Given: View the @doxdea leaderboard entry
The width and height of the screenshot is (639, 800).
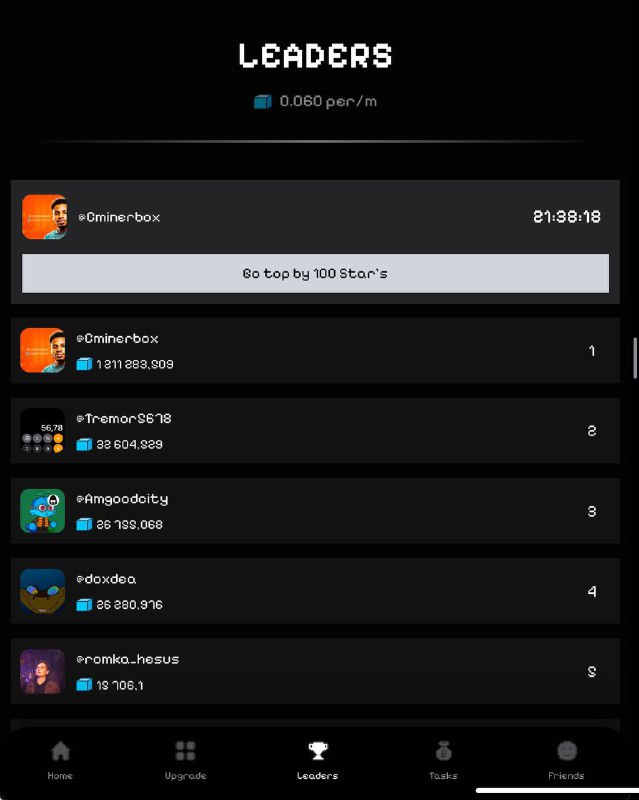Looking at the screenshot, I should coord(315,591).
